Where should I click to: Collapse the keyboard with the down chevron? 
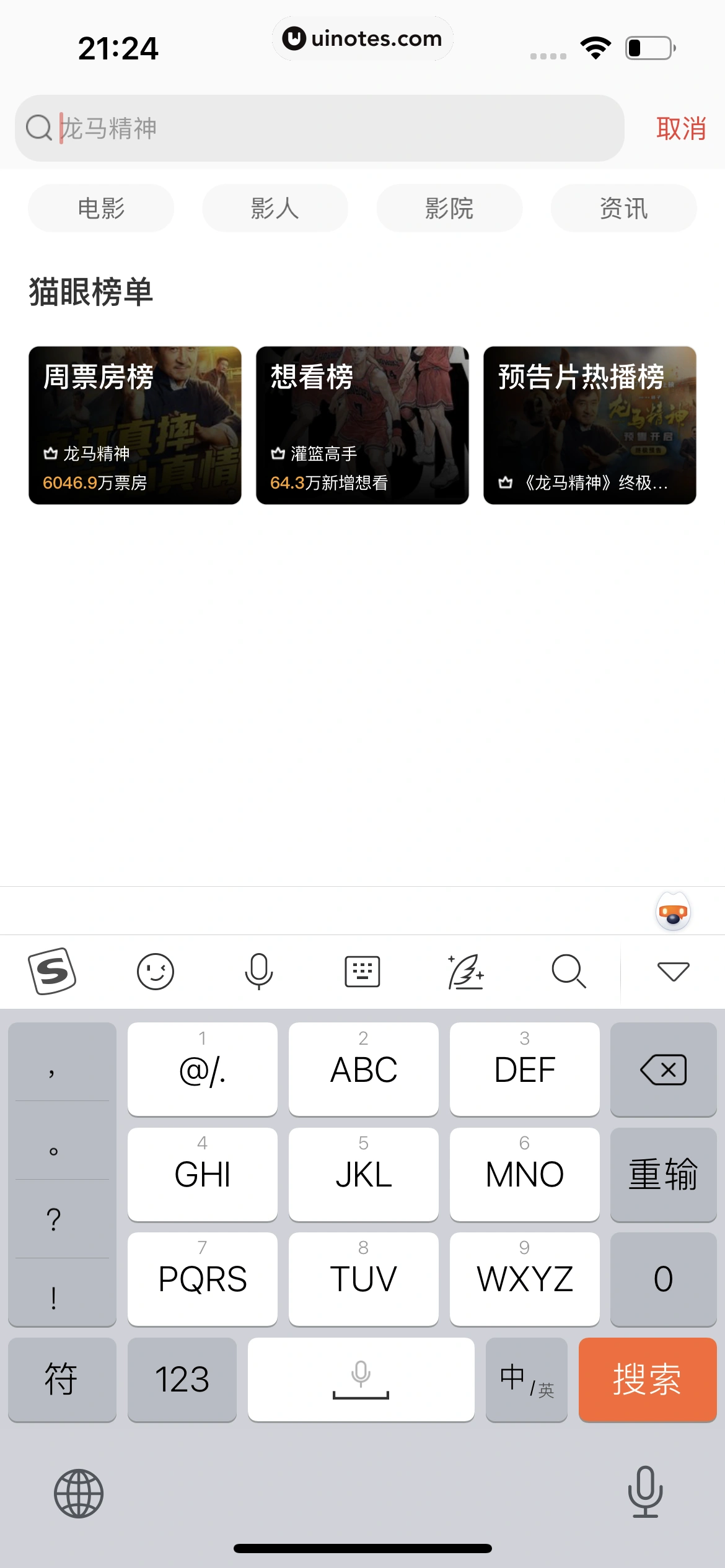point(673,970)
